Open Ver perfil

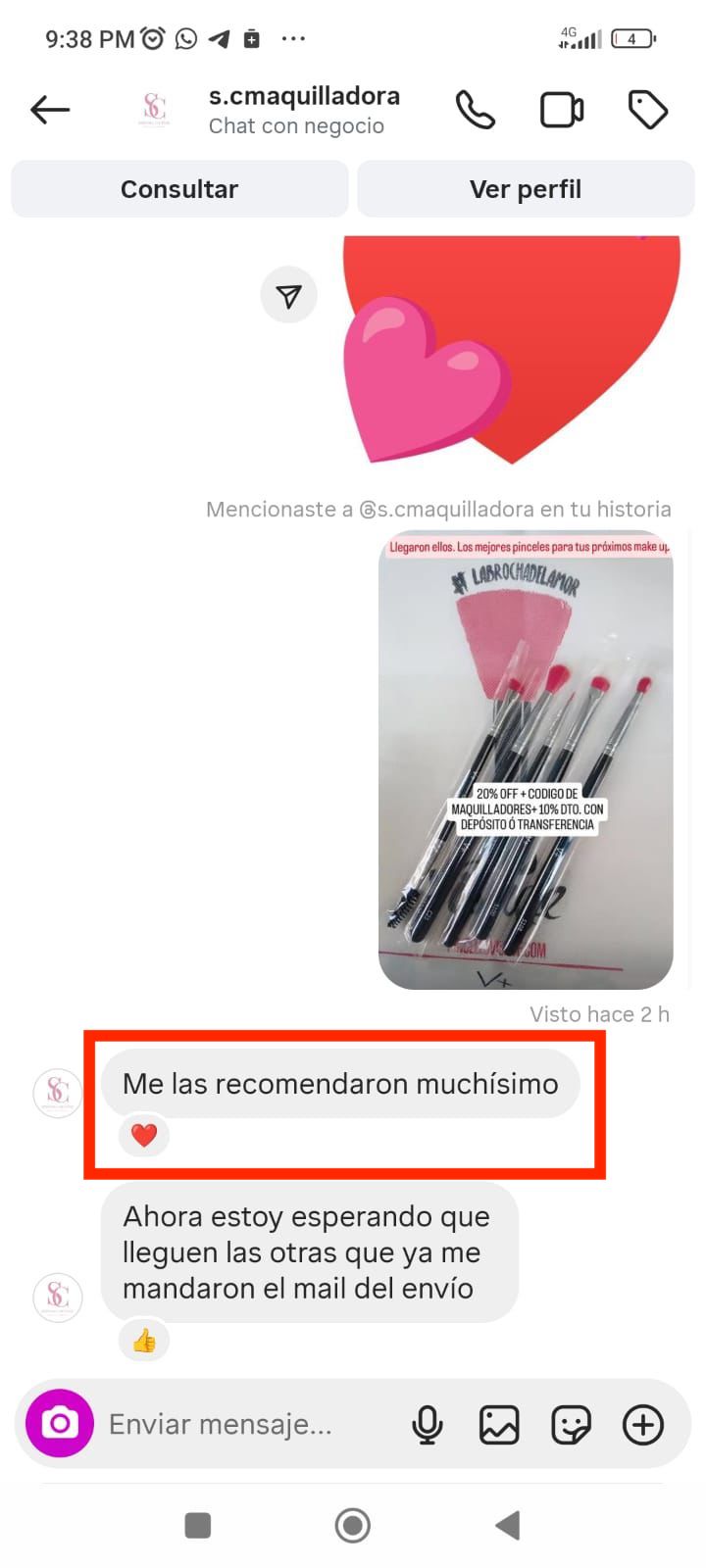pos(526,189)
